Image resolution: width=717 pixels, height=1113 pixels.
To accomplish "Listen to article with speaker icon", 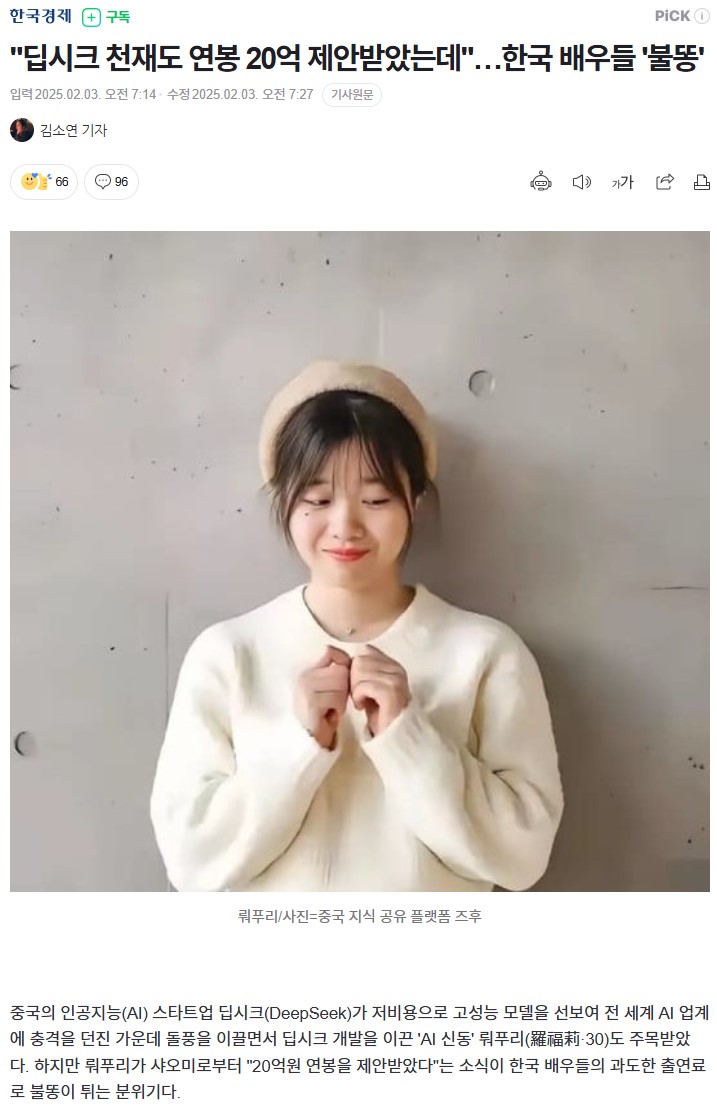I will tap(581, 181).
